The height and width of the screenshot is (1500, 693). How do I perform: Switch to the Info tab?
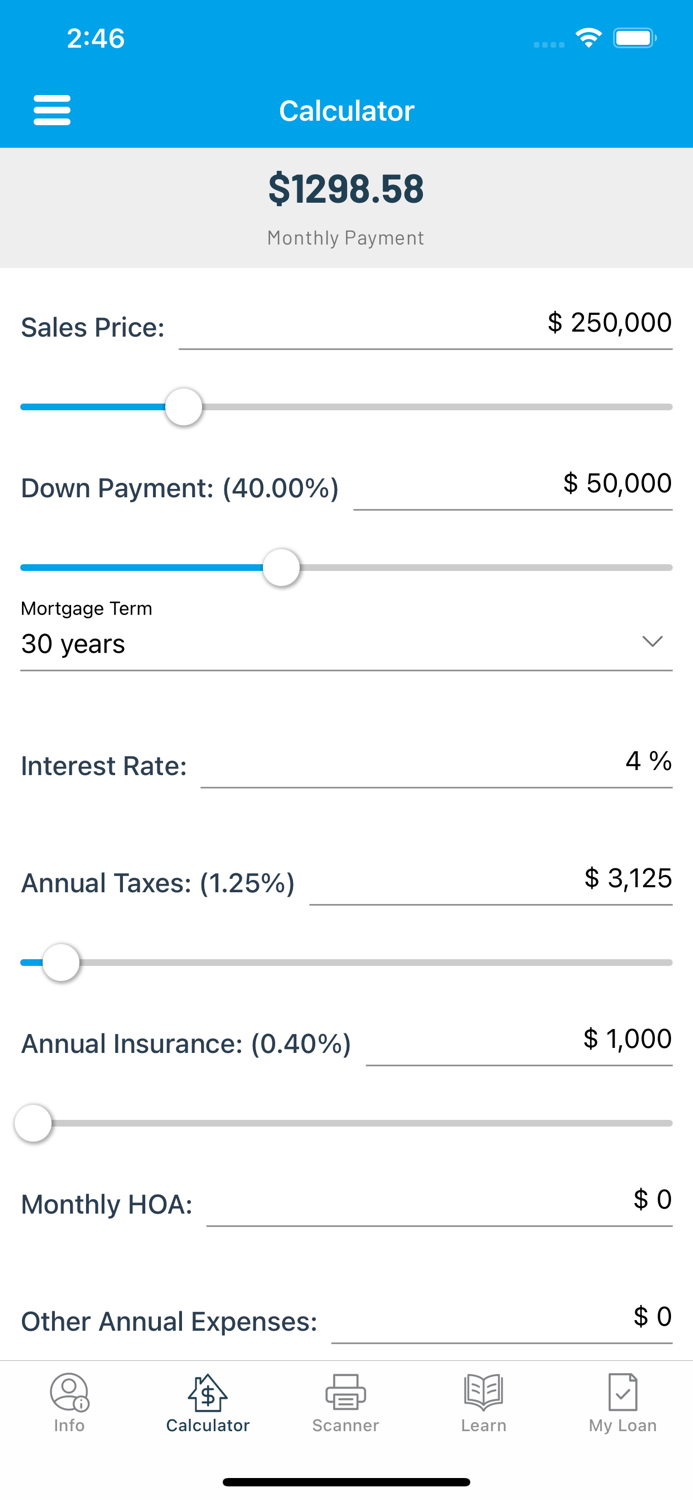(69, 1404)
